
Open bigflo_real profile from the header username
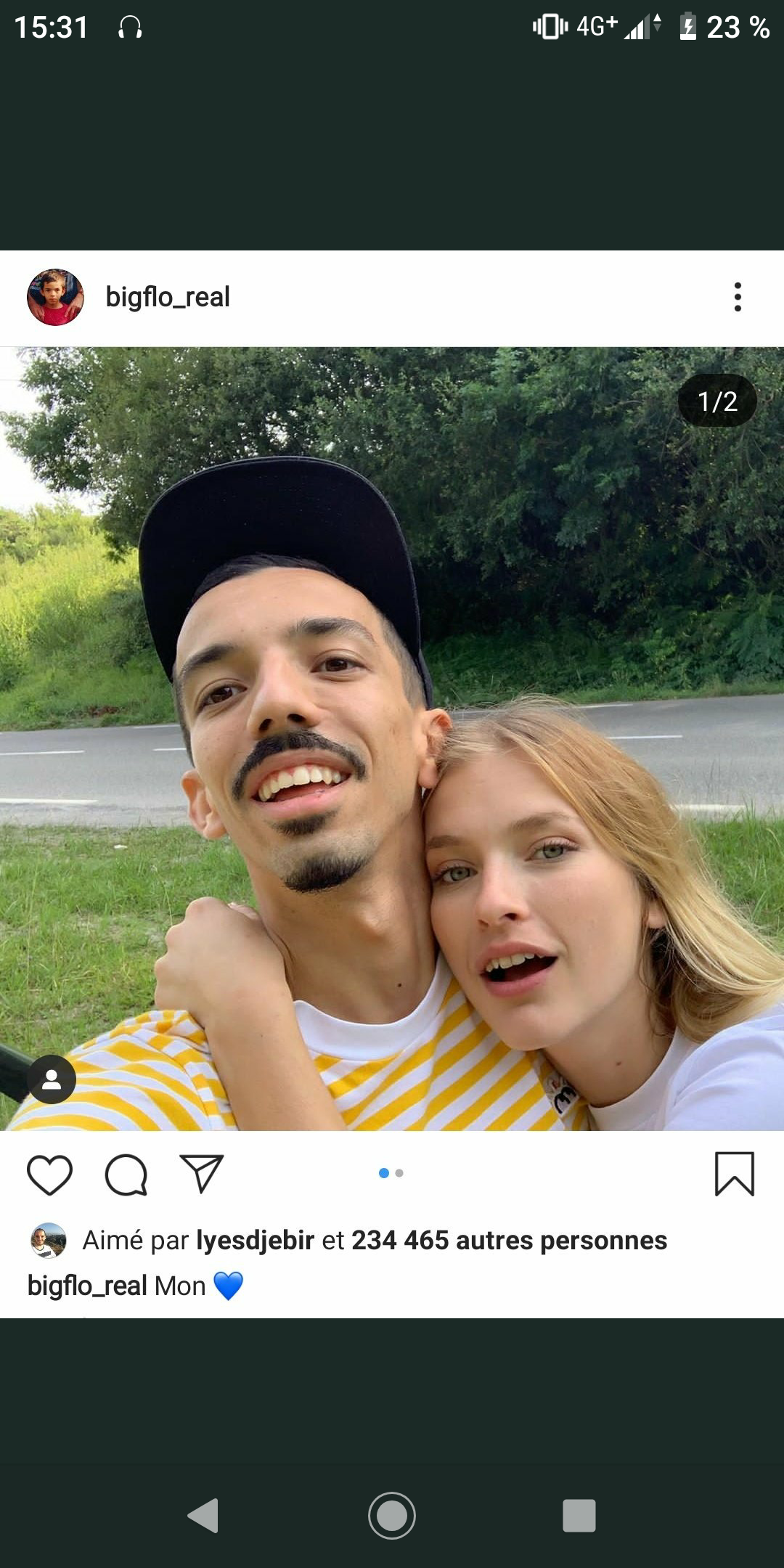pos(168,297)
